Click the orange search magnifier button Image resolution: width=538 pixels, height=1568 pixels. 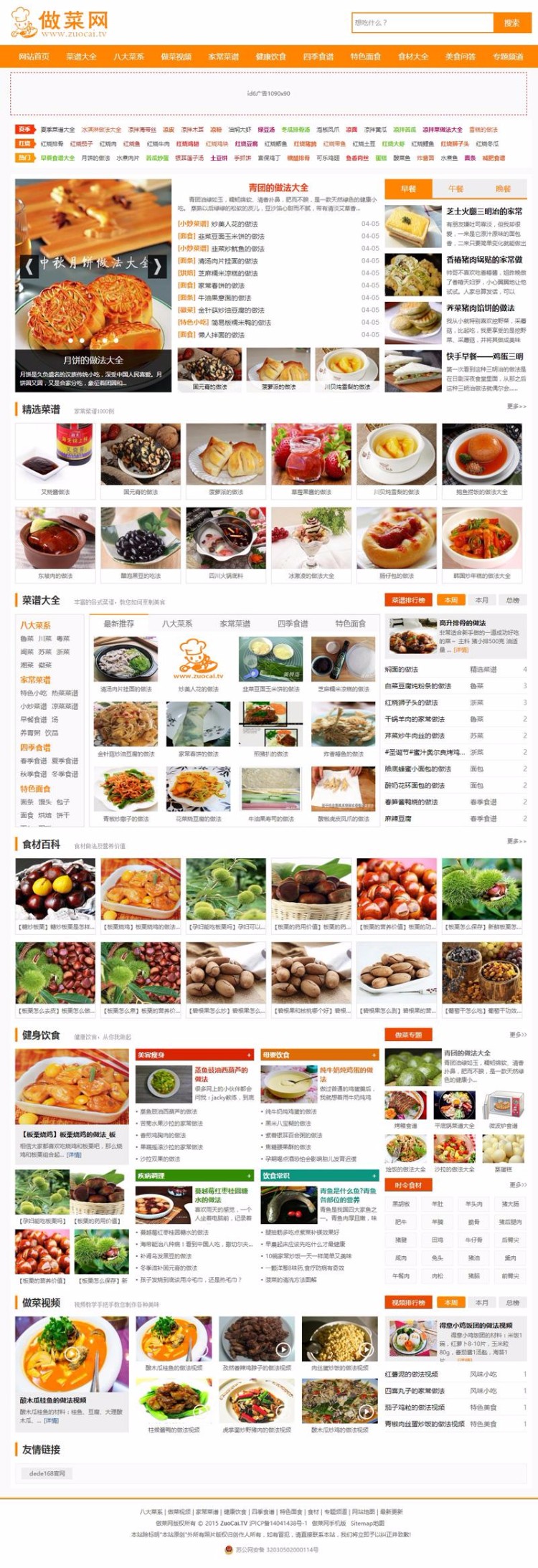coord(514,22)
